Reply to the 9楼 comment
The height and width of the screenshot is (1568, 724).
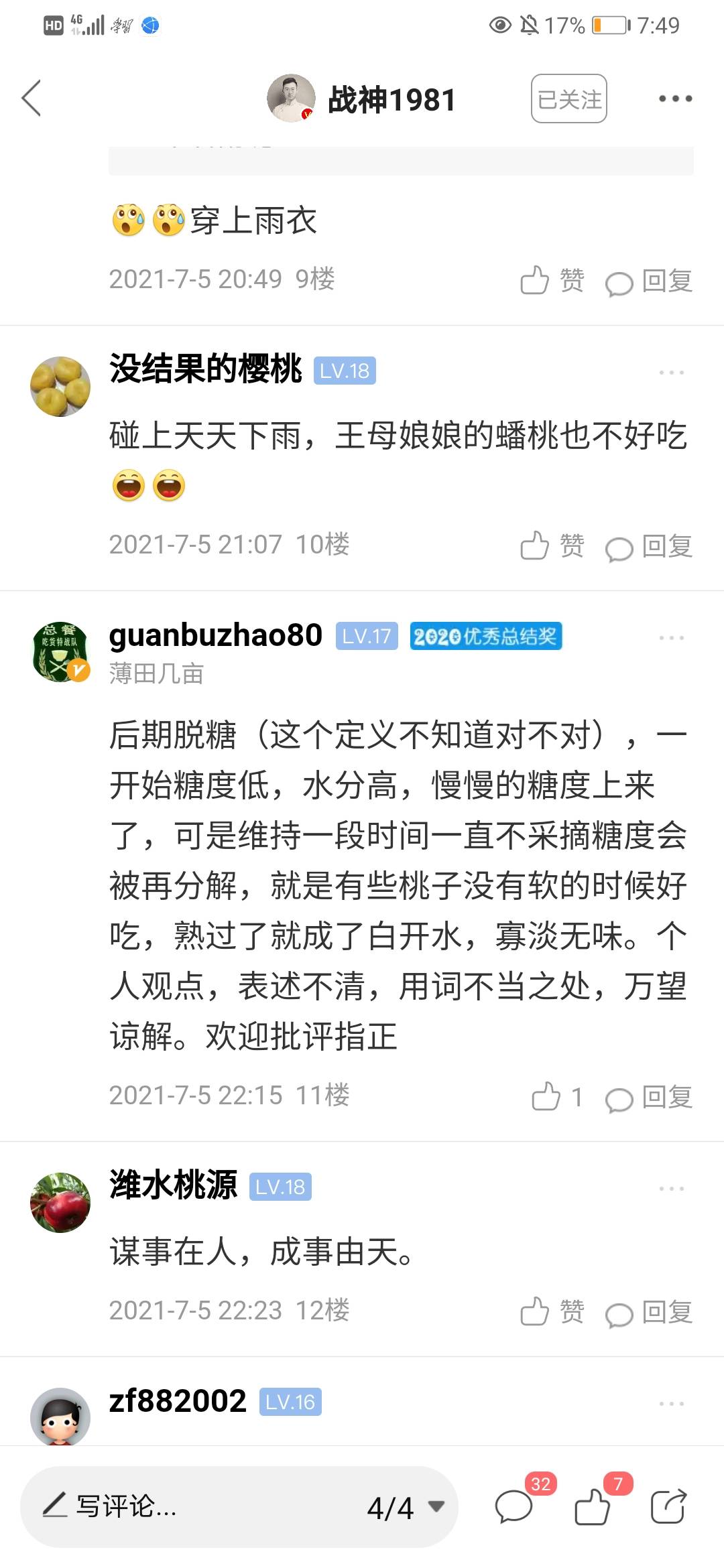tap(649, 281)
